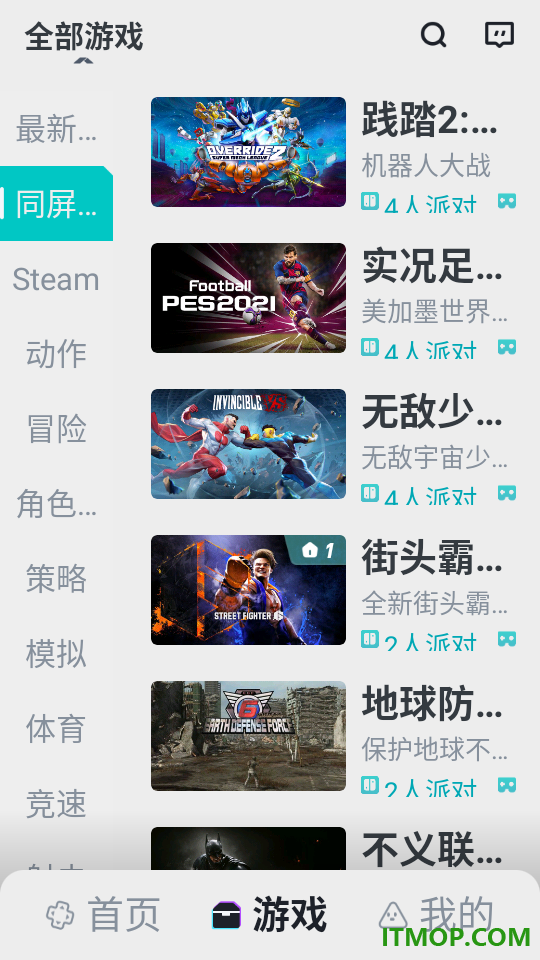The height and width of the screenshot is (960, 540).
Task: Choose the 角色 category
Action: (x=56, y=504)
